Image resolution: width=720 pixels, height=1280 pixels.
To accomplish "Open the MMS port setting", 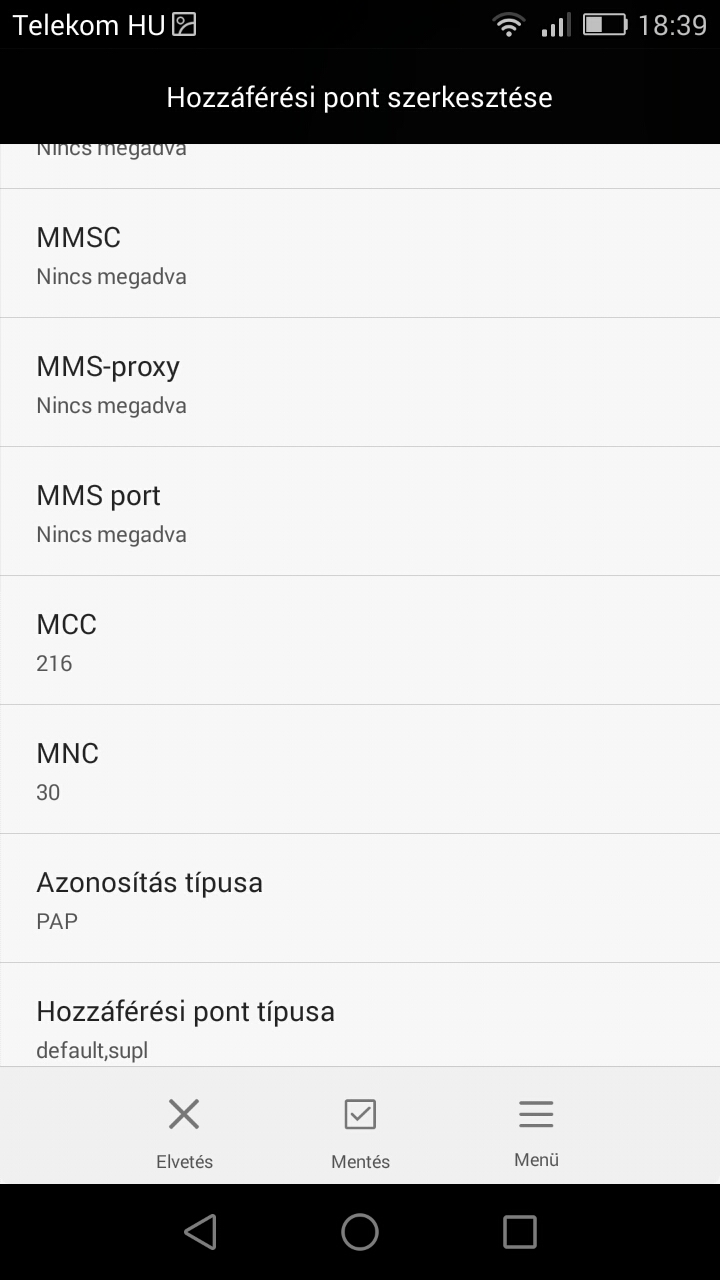I will [x=360, y=511].
